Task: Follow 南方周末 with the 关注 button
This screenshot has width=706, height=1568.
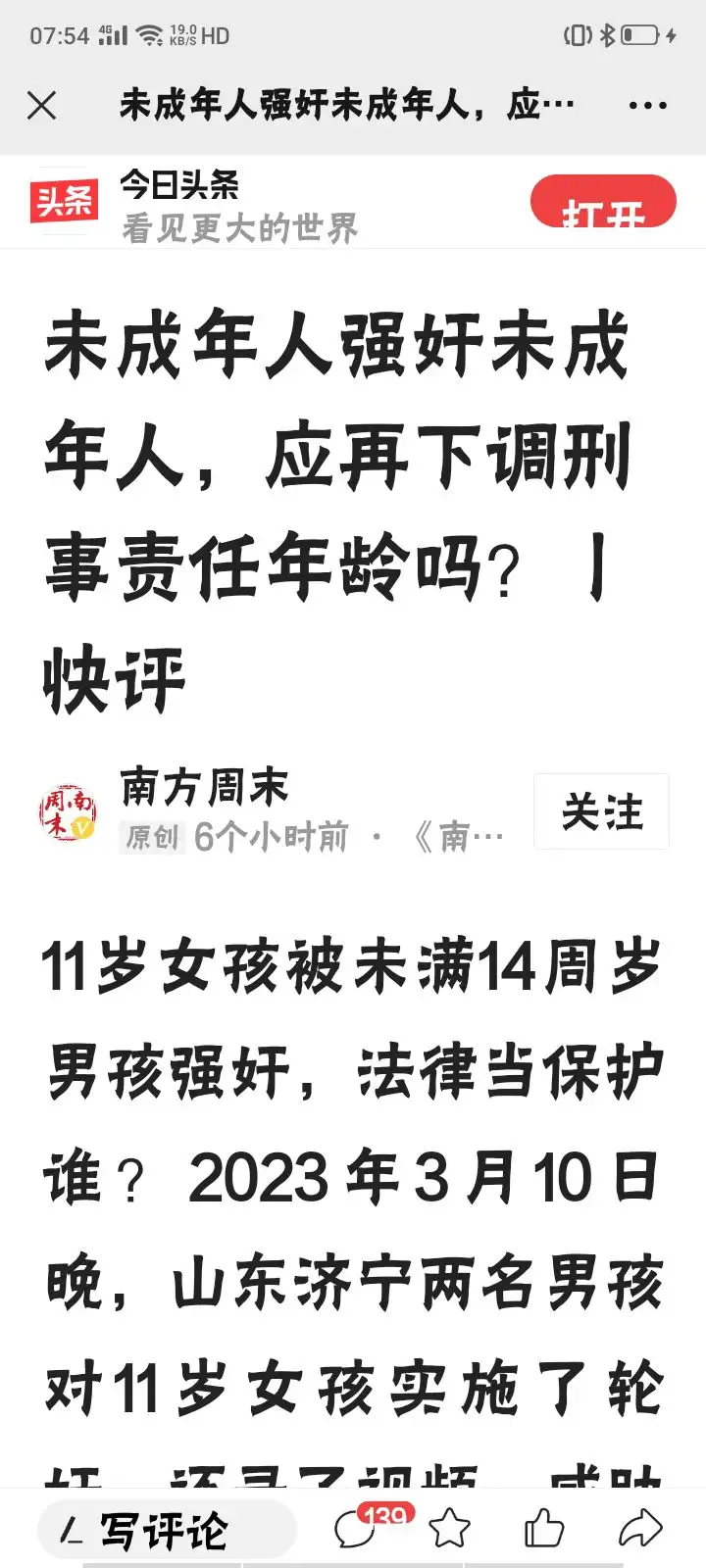Action: pyautogui.click(x=601, y=811)
